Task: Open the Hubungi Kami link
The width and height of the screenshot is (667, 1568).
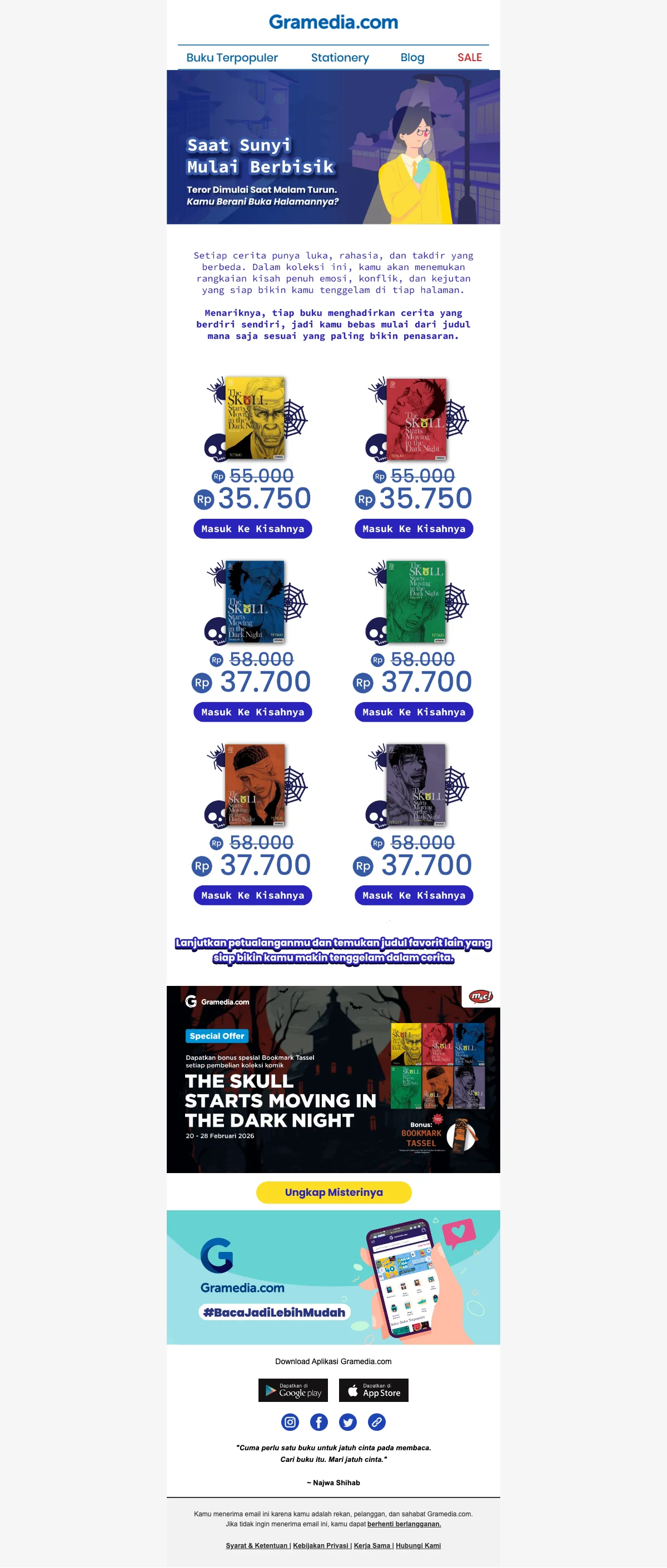Action: [418, 1545]
